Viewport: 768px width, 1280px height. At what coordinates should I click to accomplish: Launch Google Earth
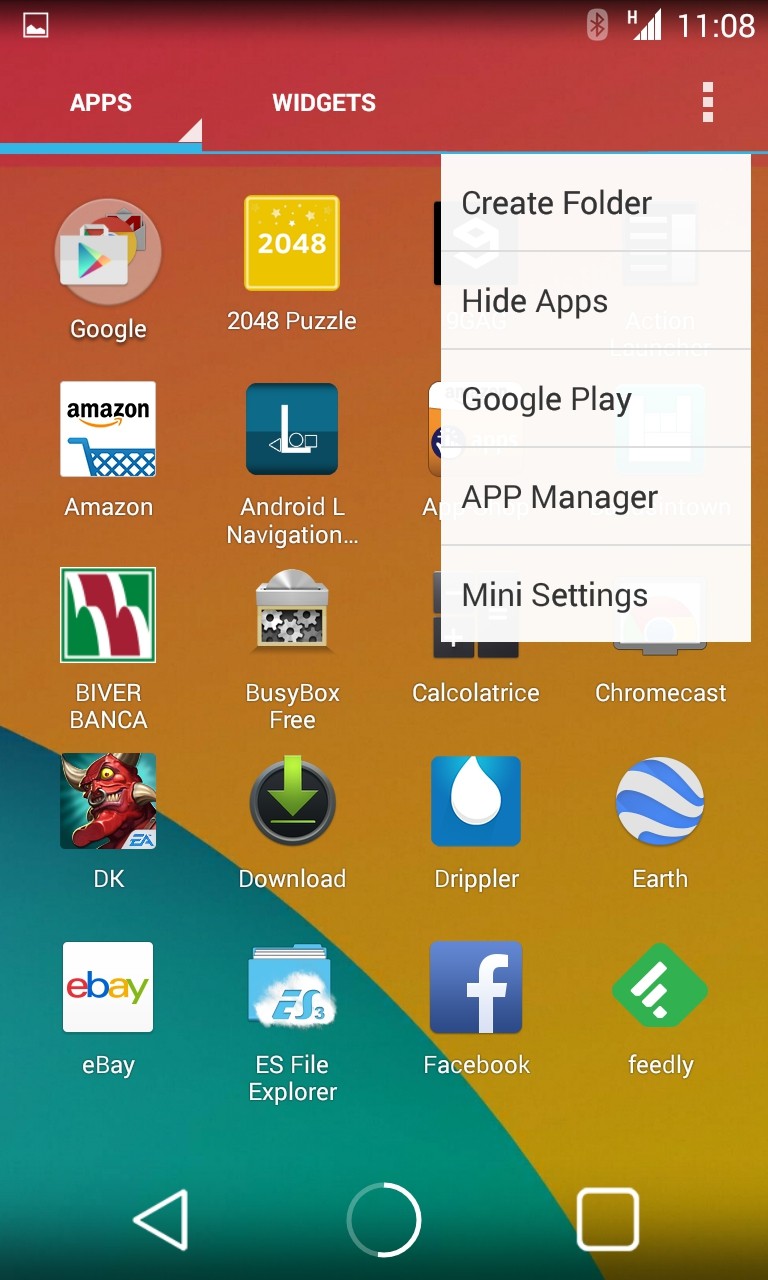(x=660, y=822)
